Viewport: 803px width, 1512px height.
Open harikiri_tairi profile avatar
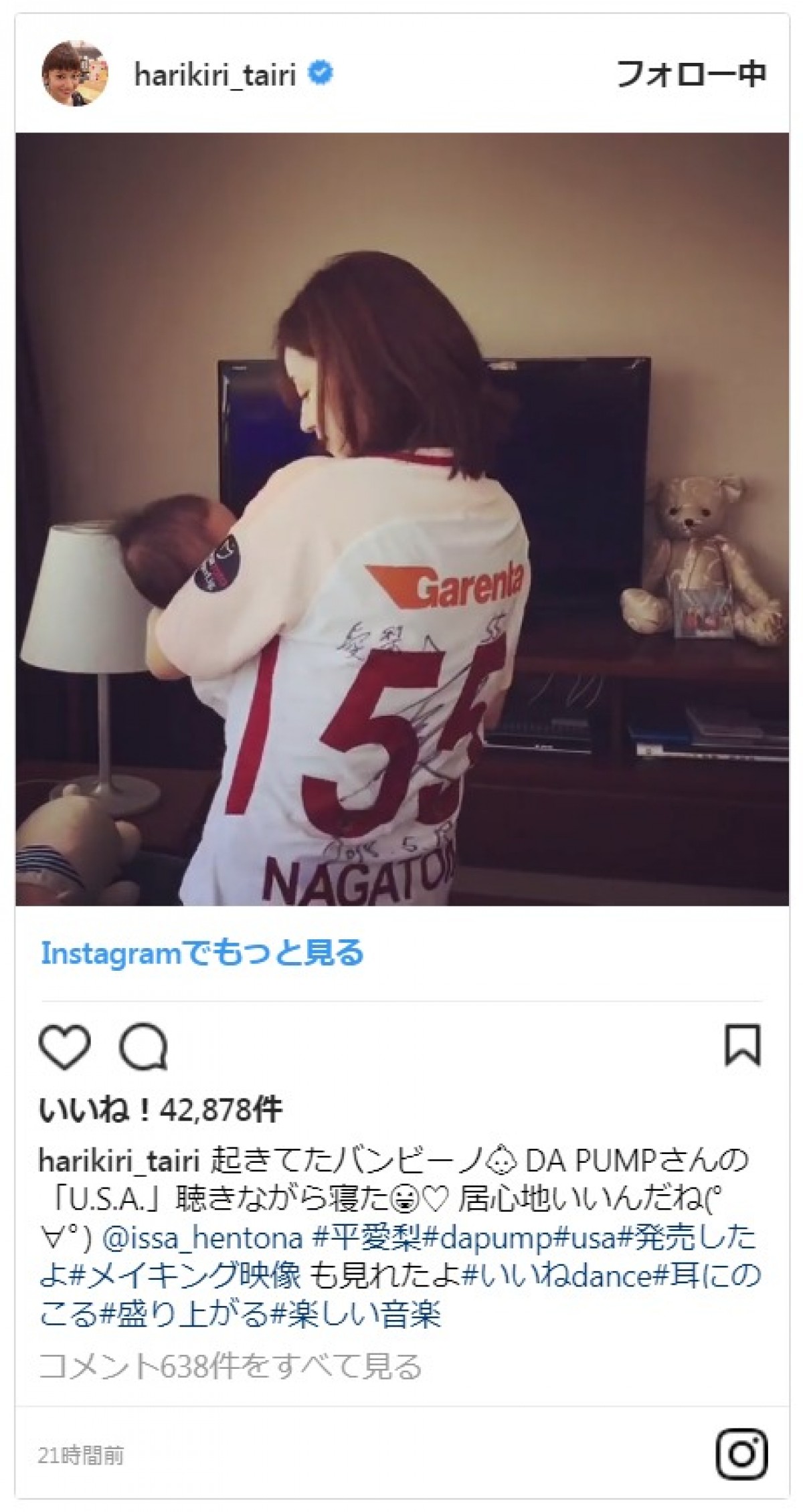coord(75,74)
